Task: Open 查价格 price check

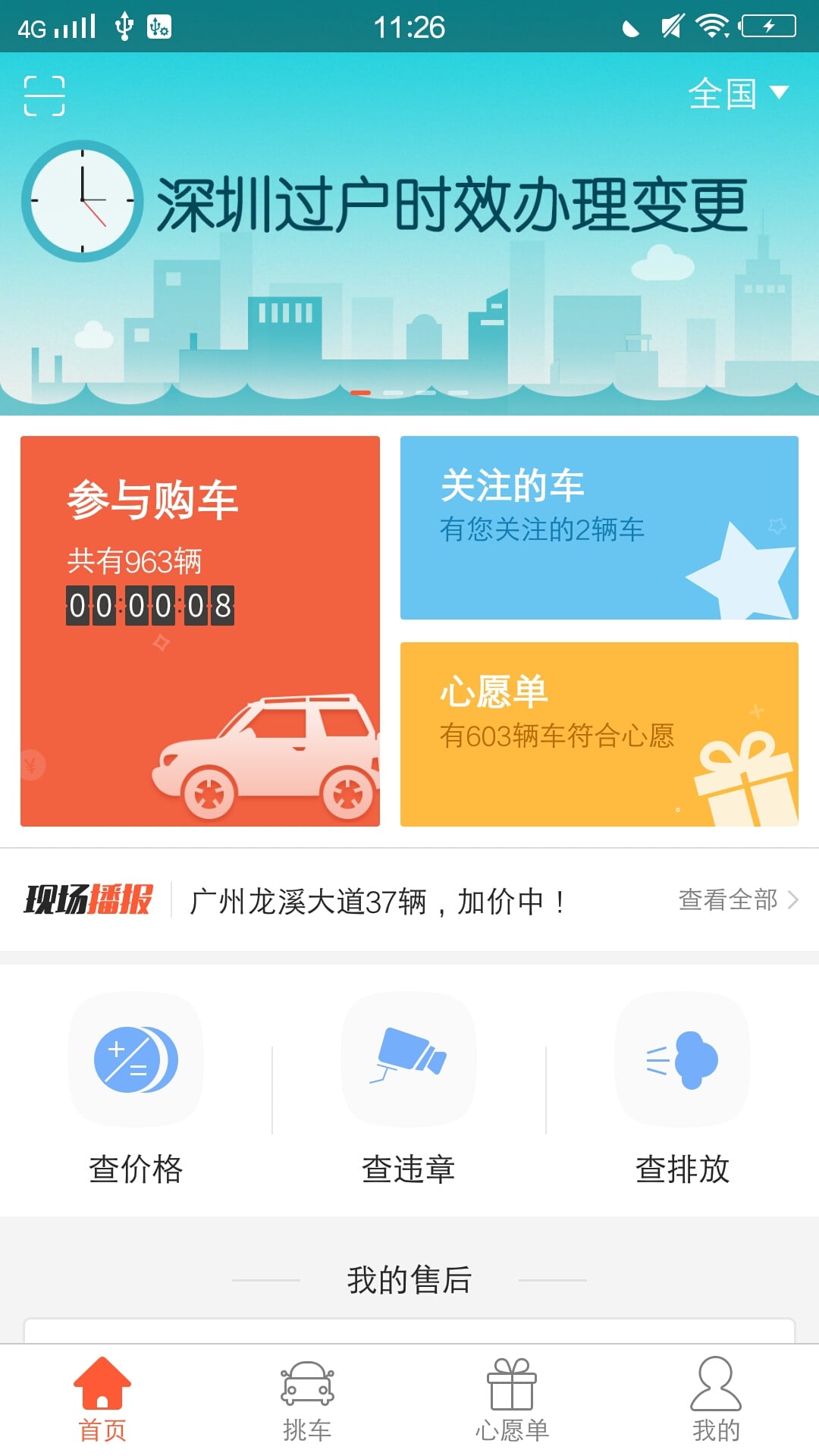Action: tap(136, 1088)
